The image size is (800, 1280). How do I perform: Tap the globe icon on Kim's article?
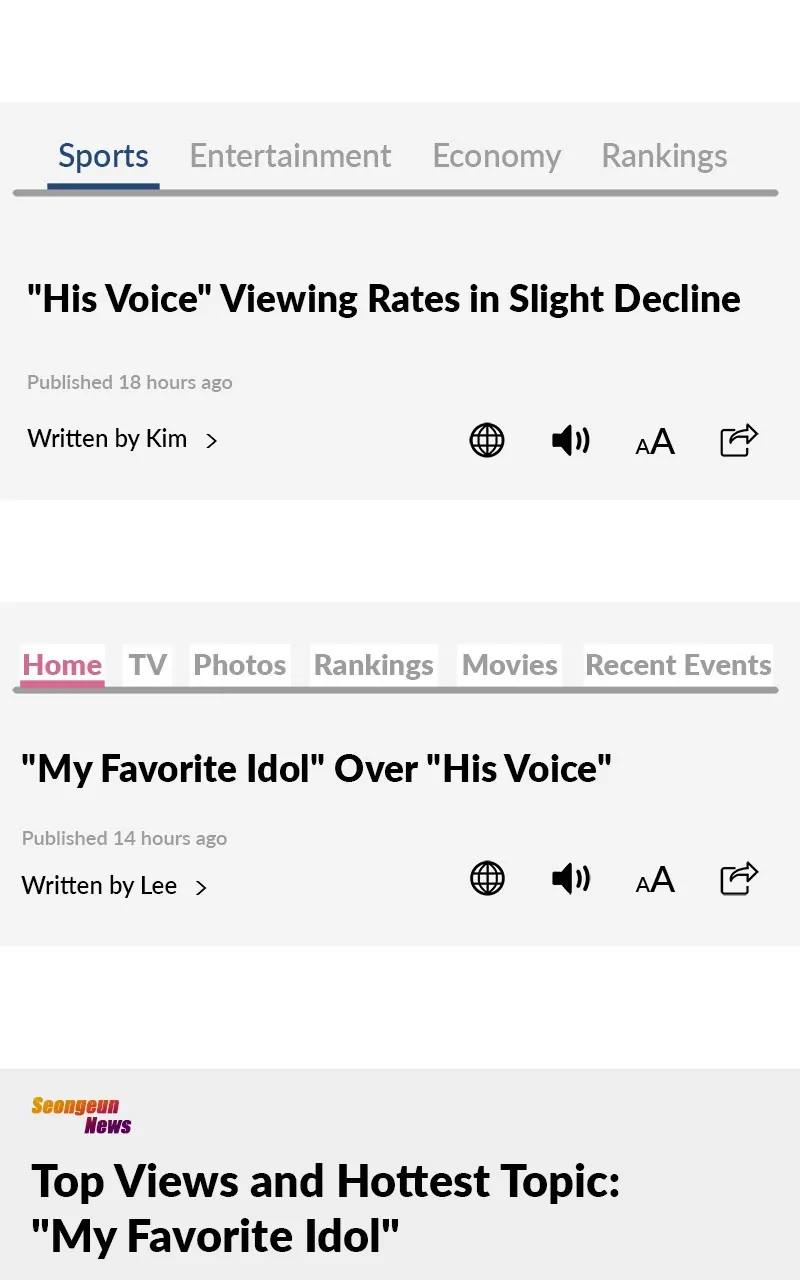[487, 440]
